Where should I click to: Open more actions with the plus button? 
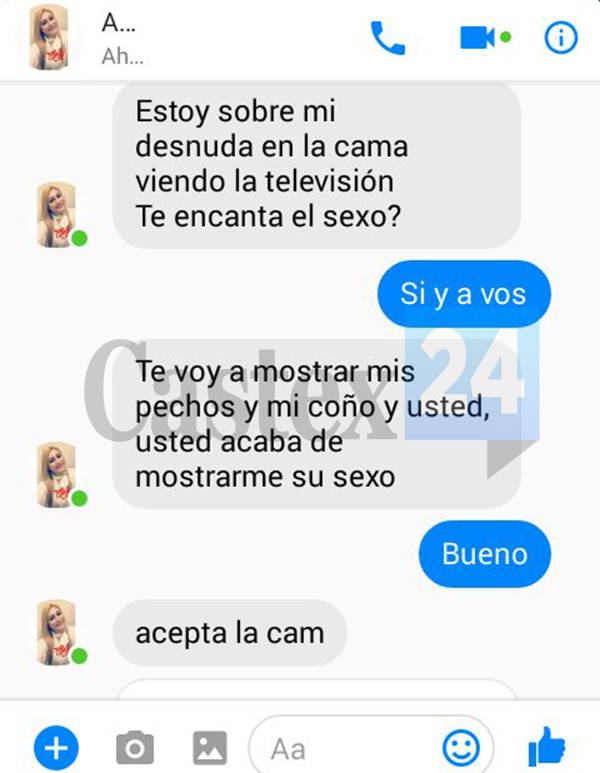tap(56, 746)
